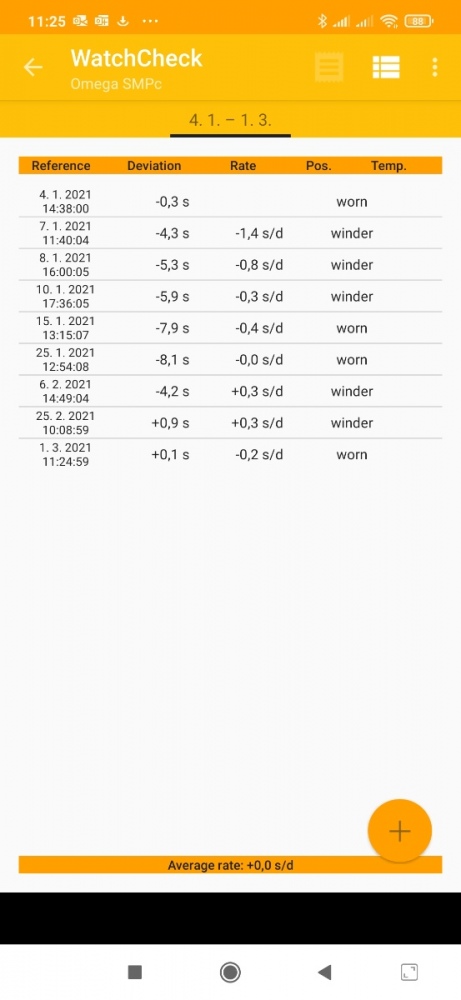Screen dimensions: 461x1000
Task: Open the 4. 1. 2021 log entry
Action: pos(230,202)
